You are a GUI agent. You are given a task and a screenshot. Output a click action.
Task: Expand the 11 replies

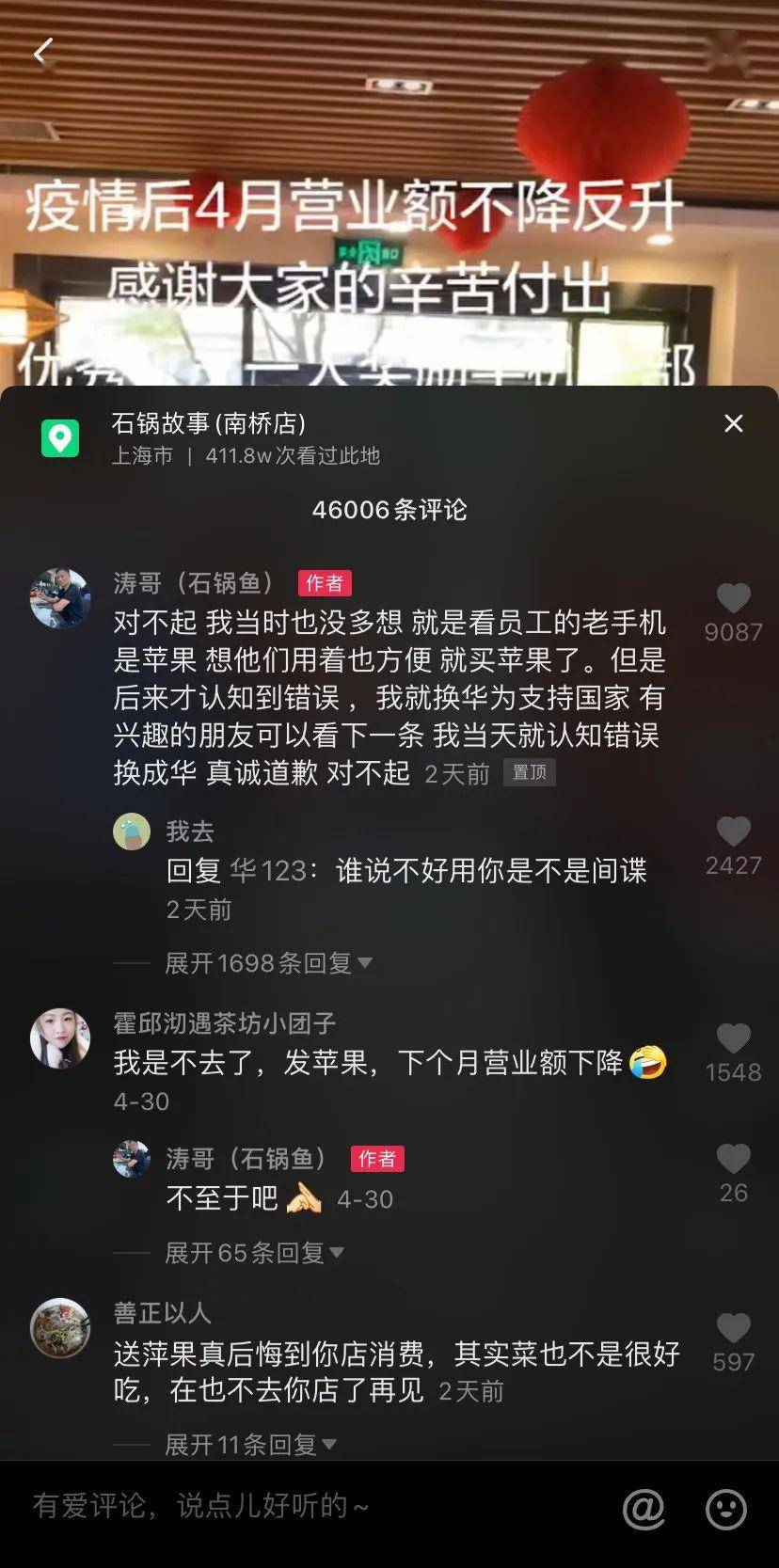250,1445
